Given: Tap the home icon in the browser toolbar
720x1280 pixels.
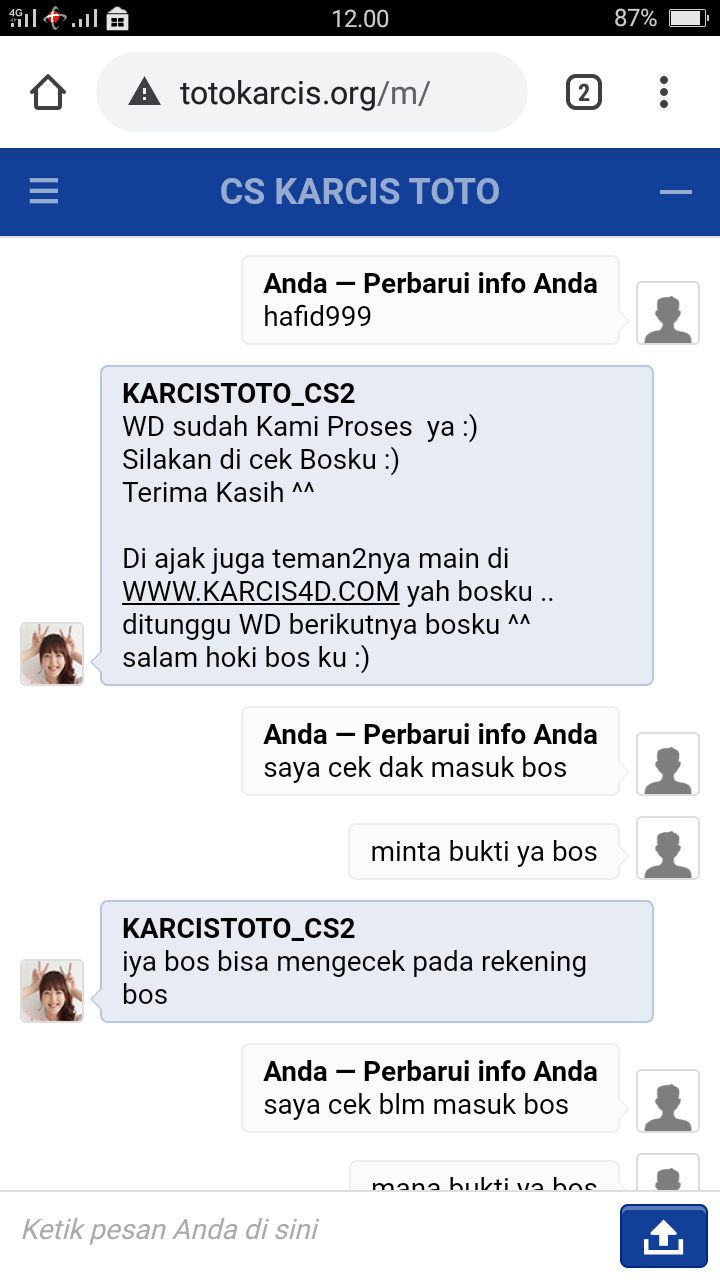Looking at the screenshot, I should point(47,91).
